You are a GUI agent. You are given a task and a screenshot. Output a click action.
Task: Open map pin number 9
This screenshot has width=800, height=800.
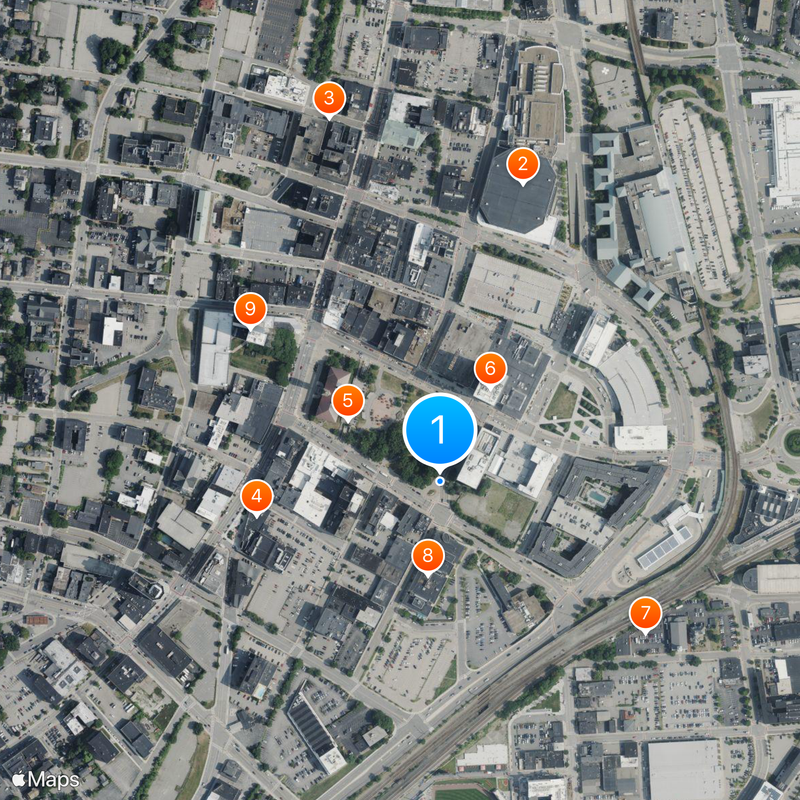(250, 309)
